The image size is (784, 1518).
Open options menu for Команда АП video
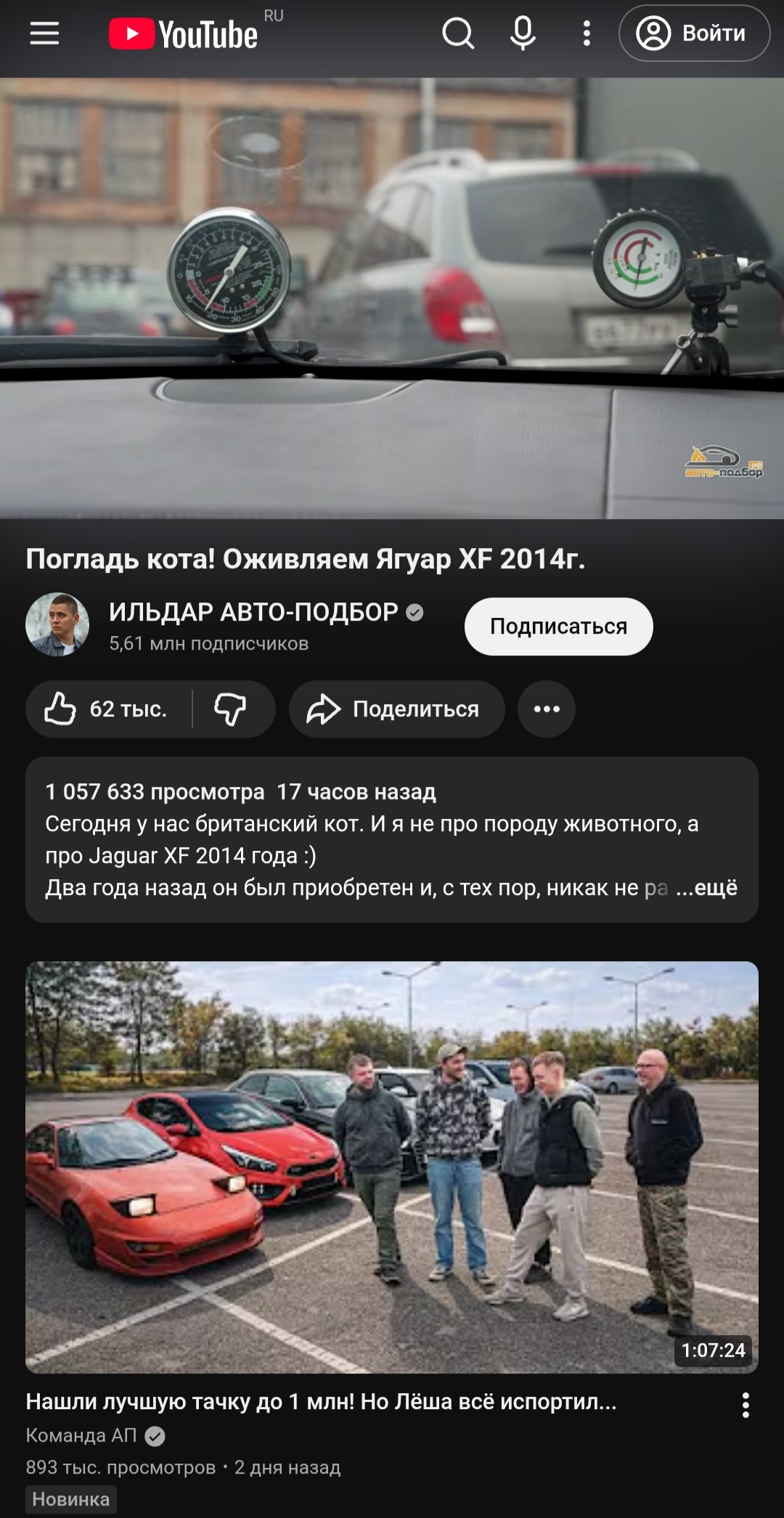[745, 1405]
